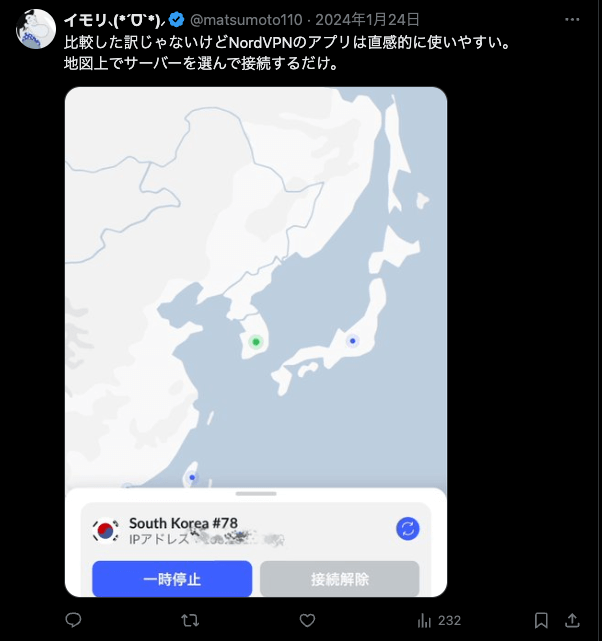This screenshot has height=641, width=602.
Task: Bookmark this post
Action: 541,620
